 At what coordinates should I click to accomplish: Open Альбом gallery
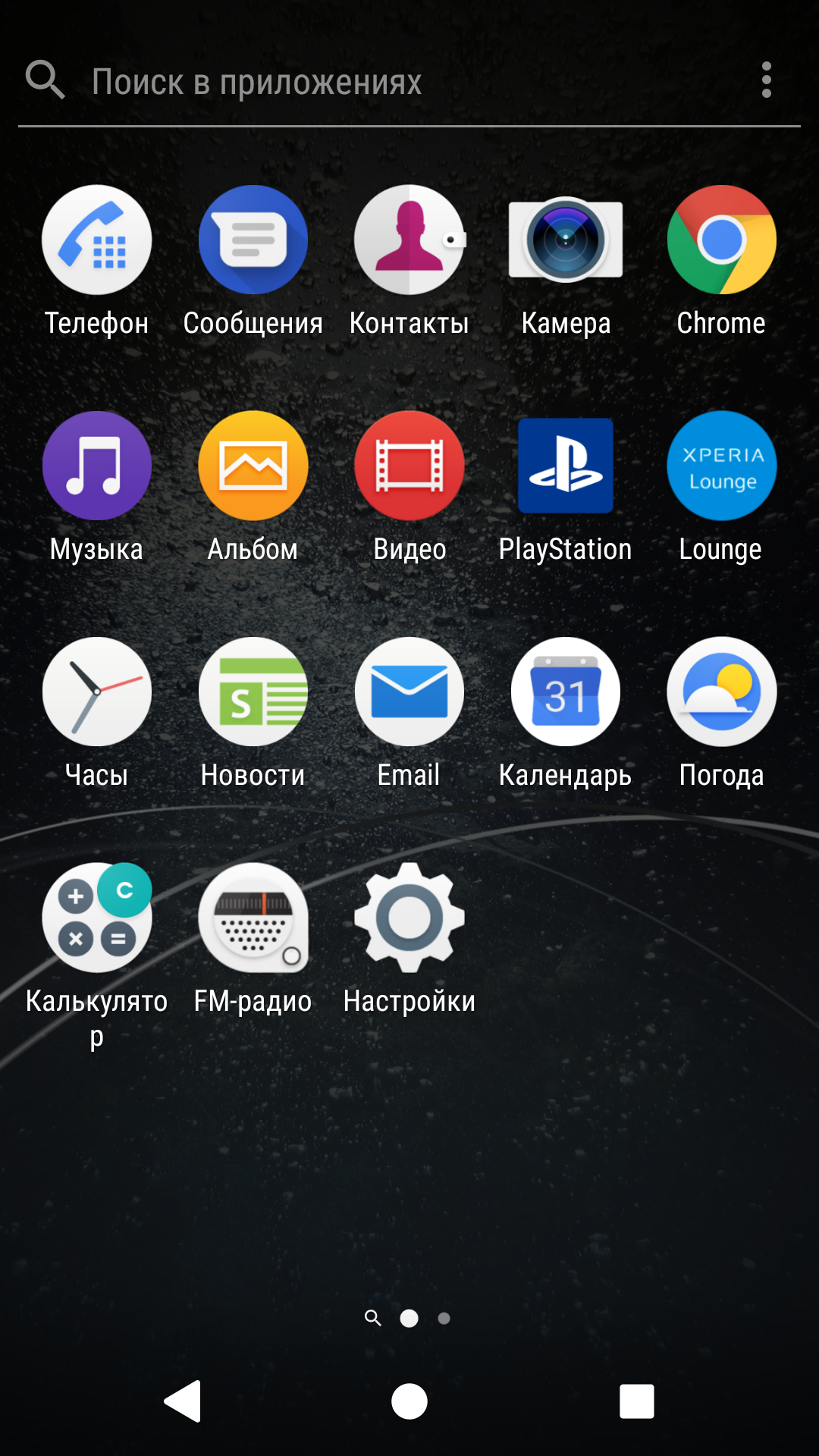point(253,466)
